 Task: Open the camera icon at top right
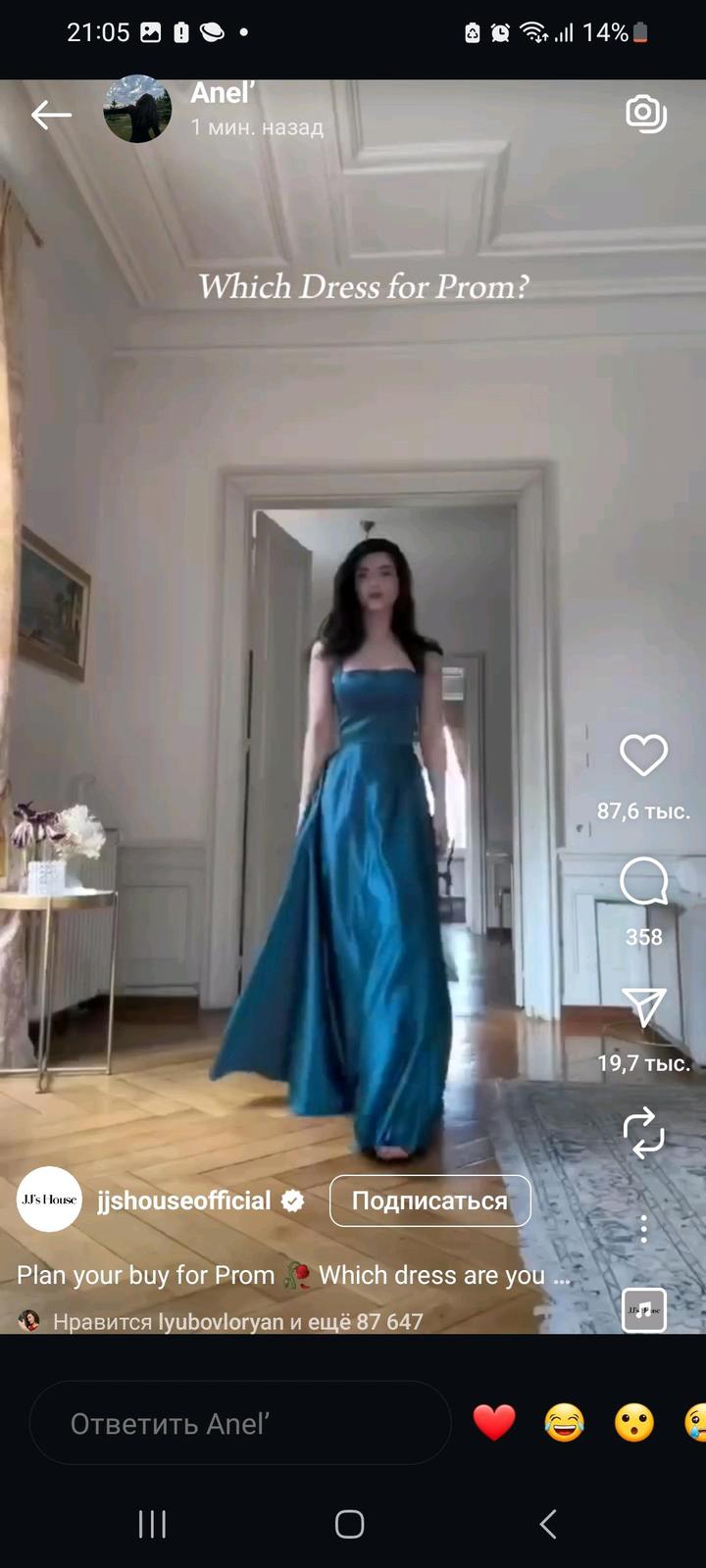click(x=645, y=114)
